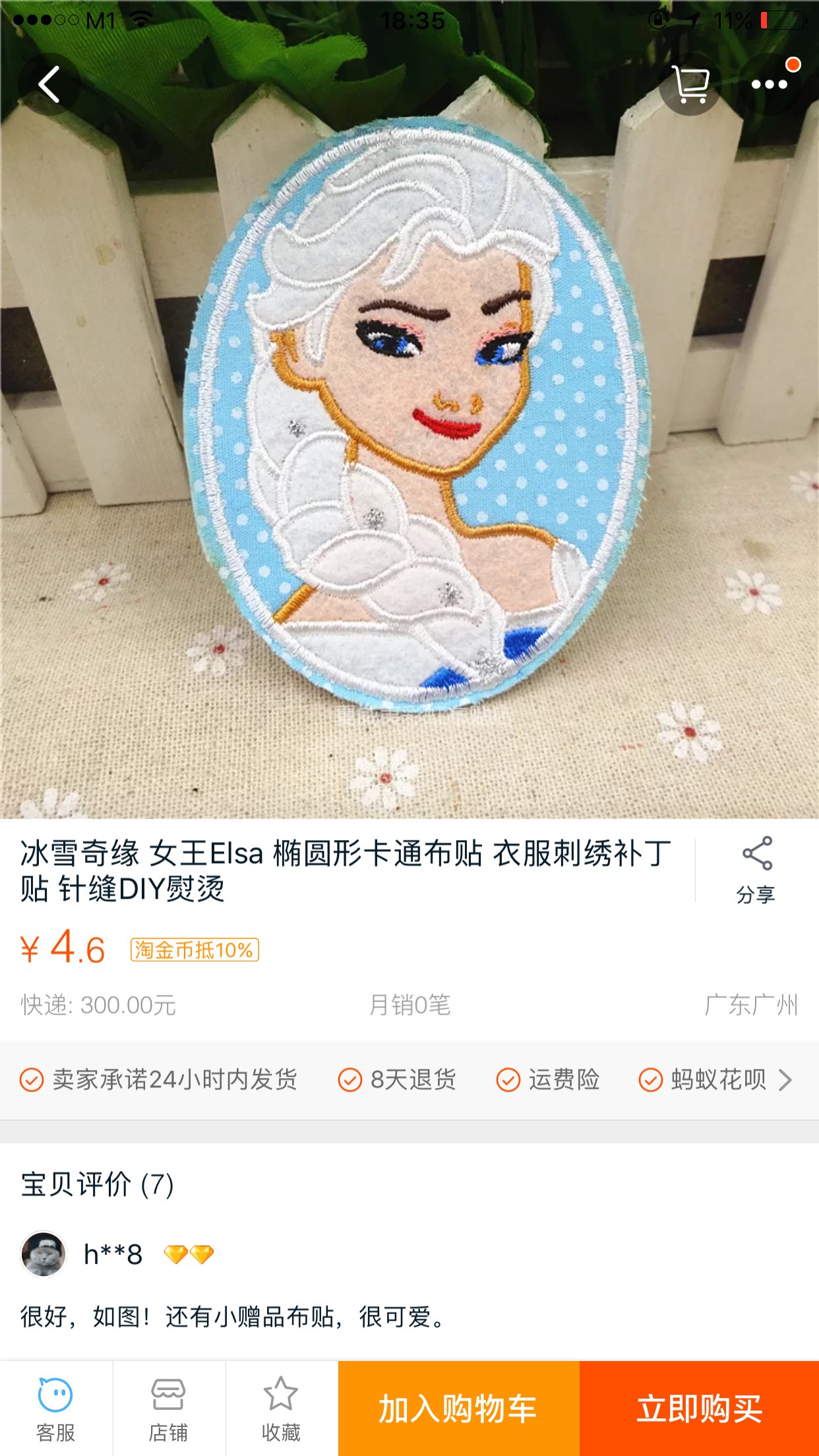Screen dimensions: 819x1456
Task: Open the shopping cart
Action: (x=690, y=84)
